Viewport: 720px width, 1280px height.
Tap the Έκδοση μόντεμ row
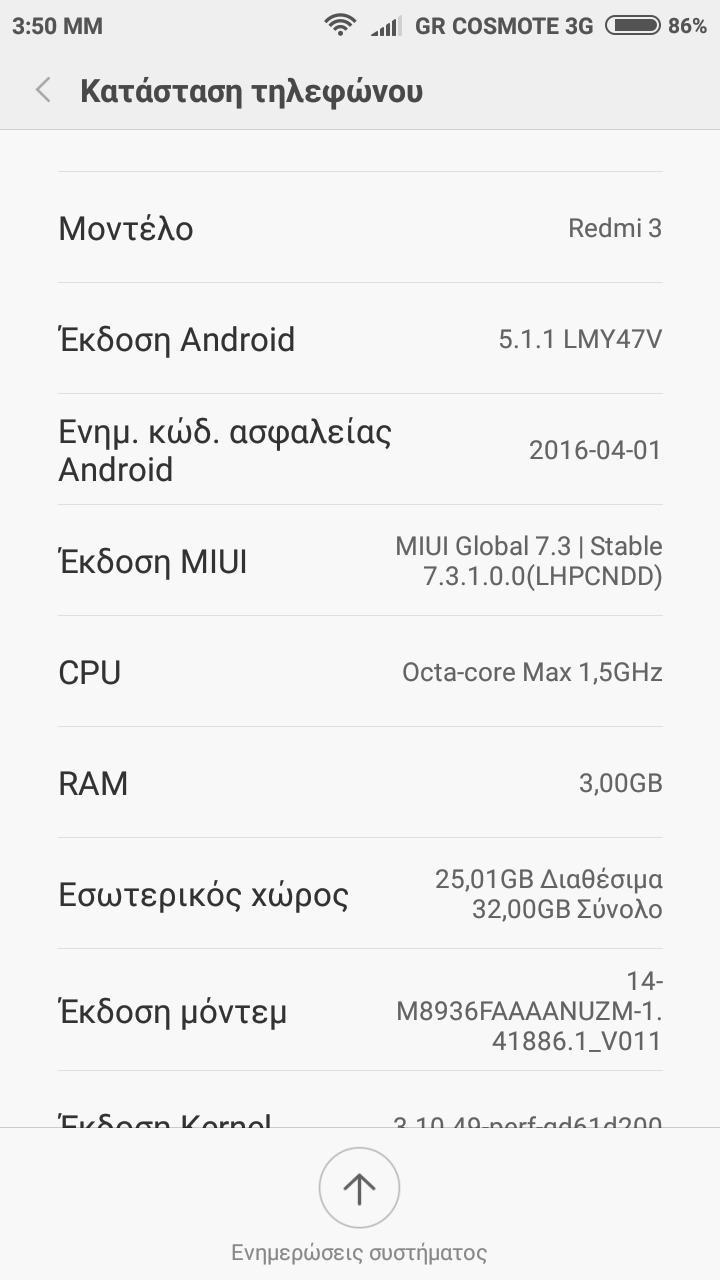click(360, 1011)
